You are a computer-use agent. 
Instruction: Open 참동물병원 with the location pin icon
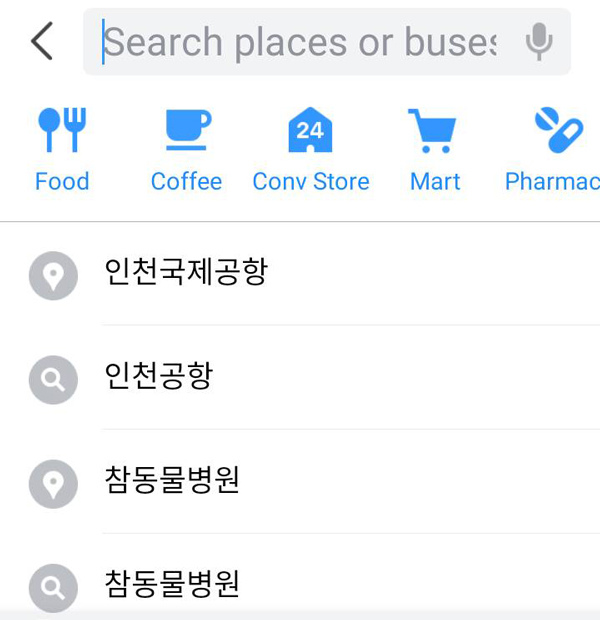[x=172, y=481]
